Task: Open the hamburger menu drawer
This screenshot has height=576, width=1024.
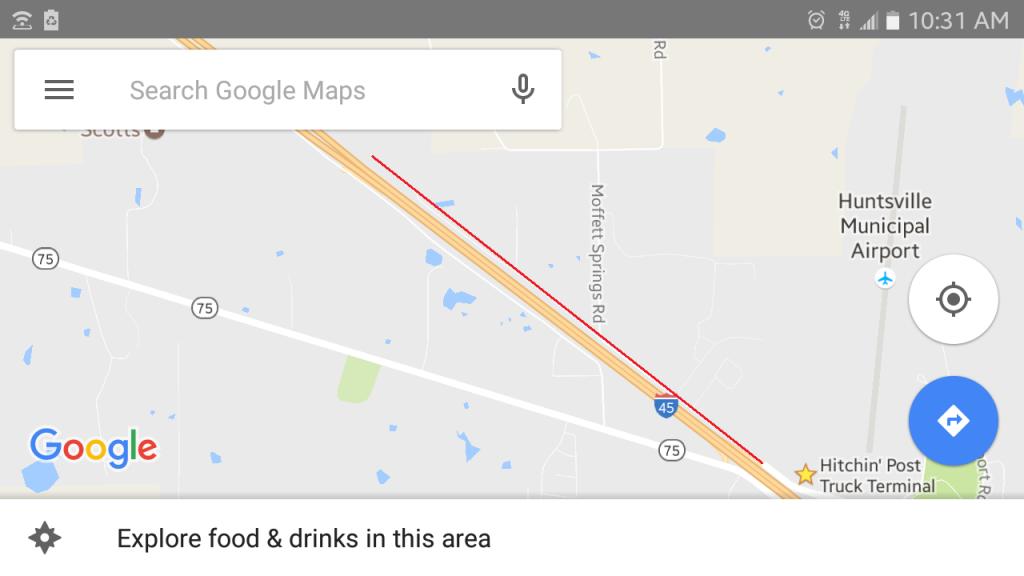Action: pos(59,90)
